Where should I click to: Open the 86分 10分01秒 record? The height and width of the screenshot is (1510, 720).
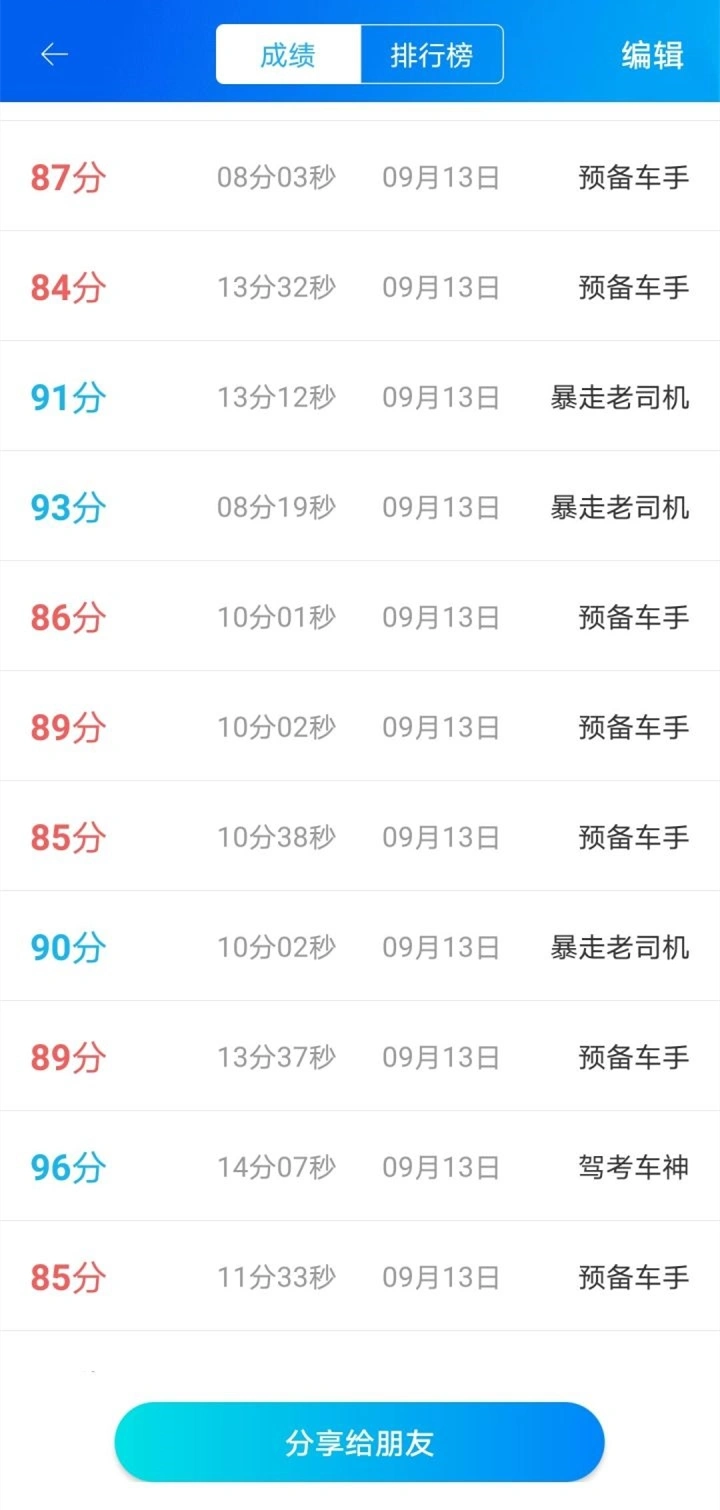(x=360, y=616)
